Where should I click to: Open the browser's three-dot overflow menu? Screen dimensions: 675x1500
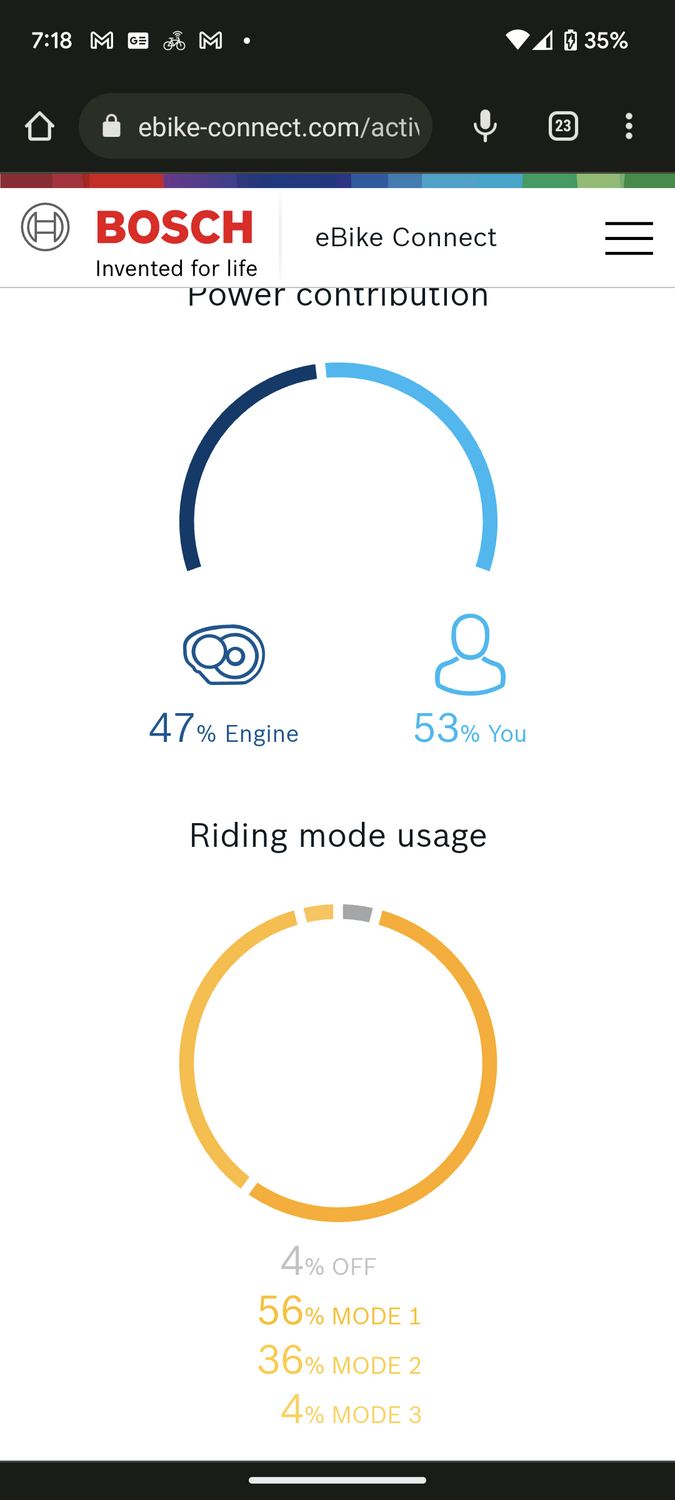click(628, 126)
